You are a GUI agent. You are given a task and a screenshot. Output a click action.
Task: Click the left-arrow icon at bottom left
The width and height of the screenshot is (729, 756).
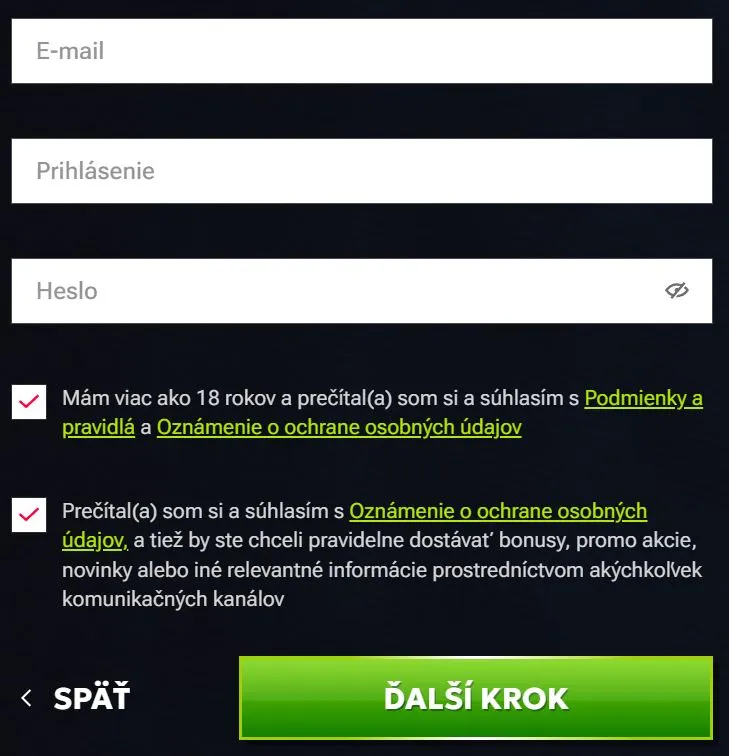pos(25,698)
